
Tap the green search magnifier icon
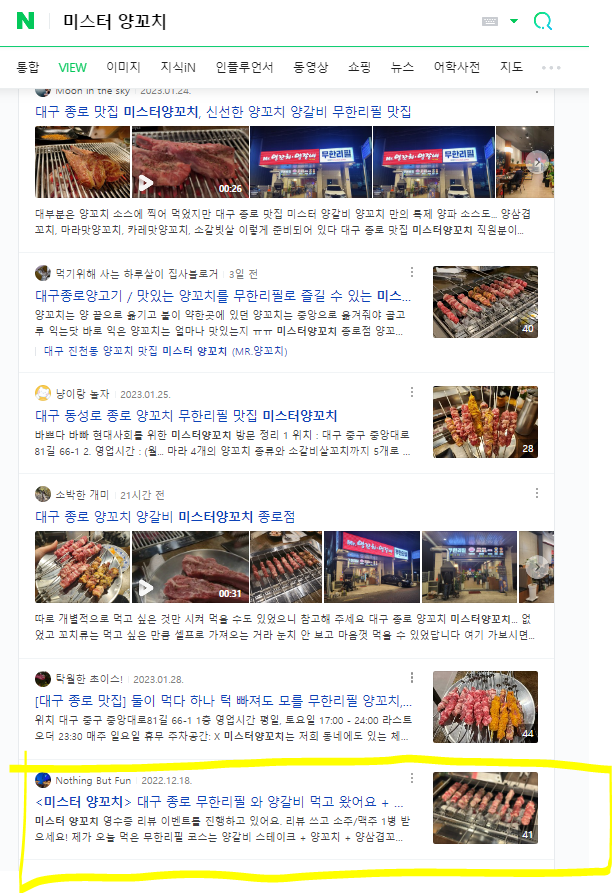[x=543, y=21]
